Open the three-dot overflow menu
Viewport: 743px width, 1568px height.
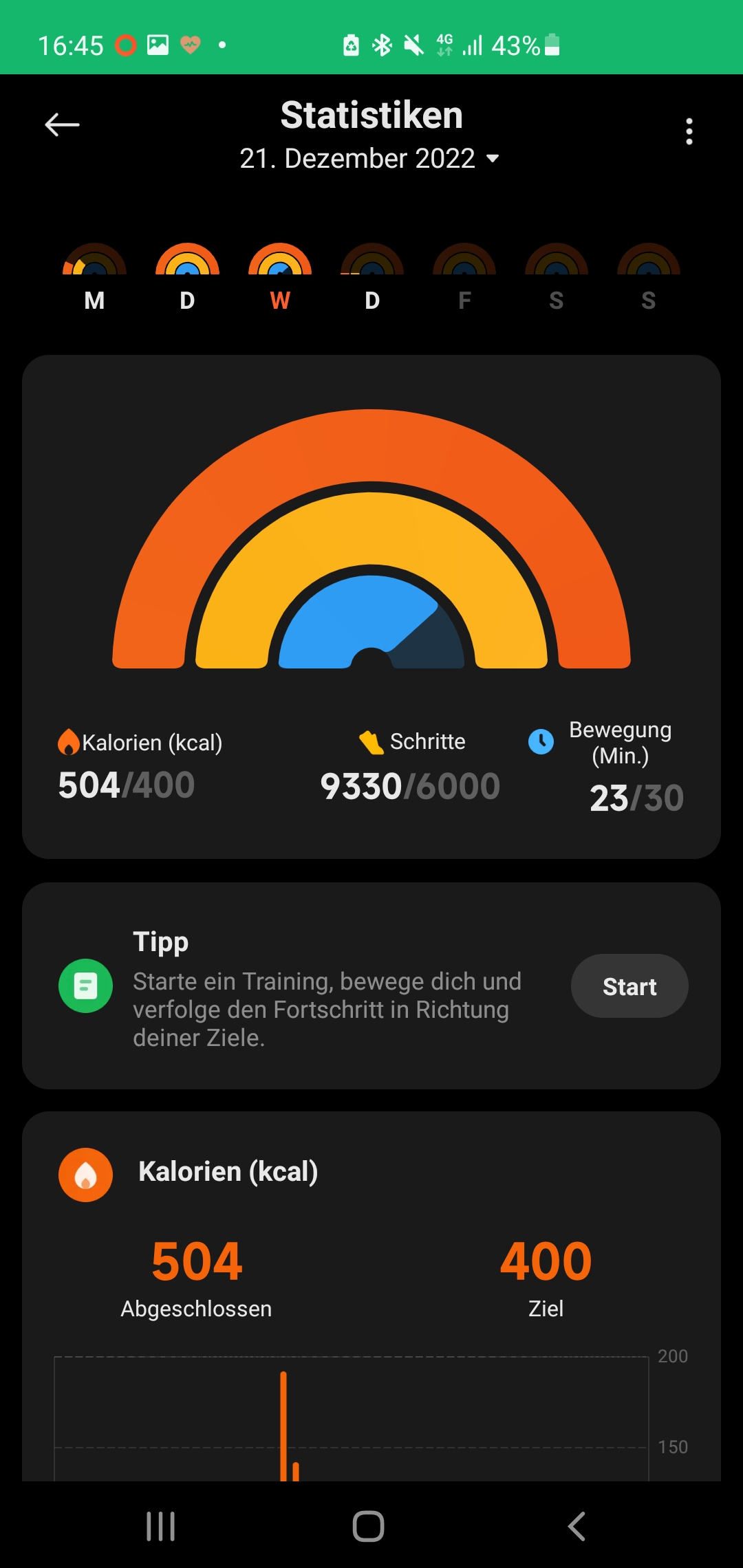[x=689, y=131]
